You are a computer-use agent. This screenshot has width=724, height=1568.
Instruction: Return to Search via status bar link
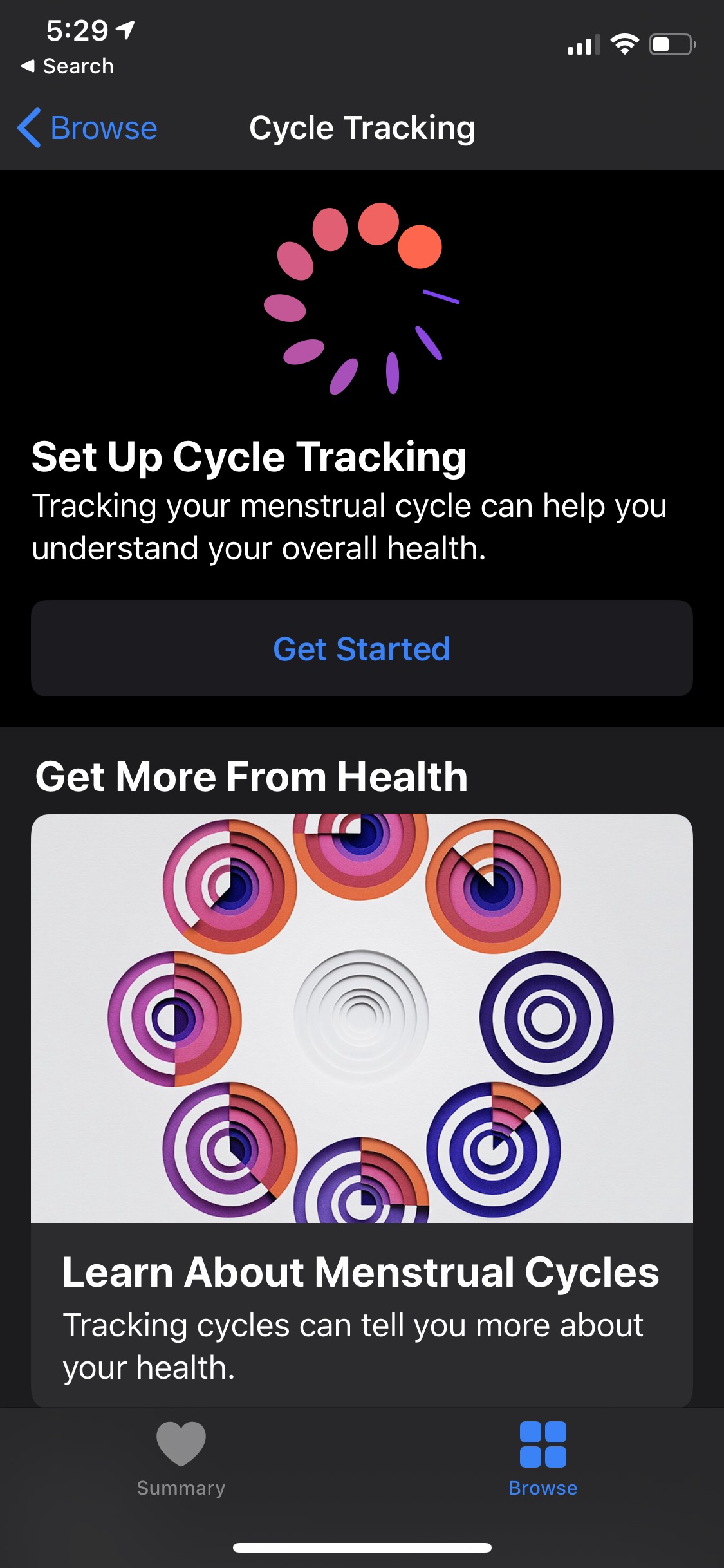tap(68, 66)
